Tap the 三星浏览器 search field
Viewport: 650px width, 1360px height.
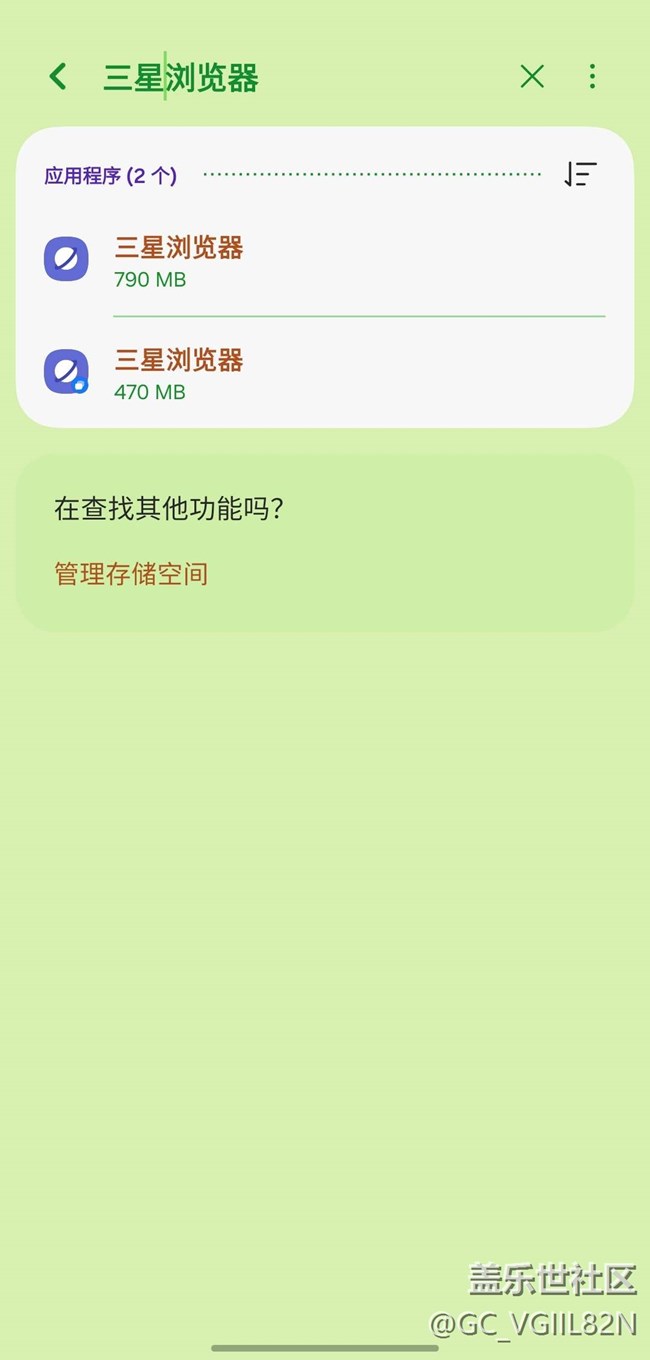point(300,78)
